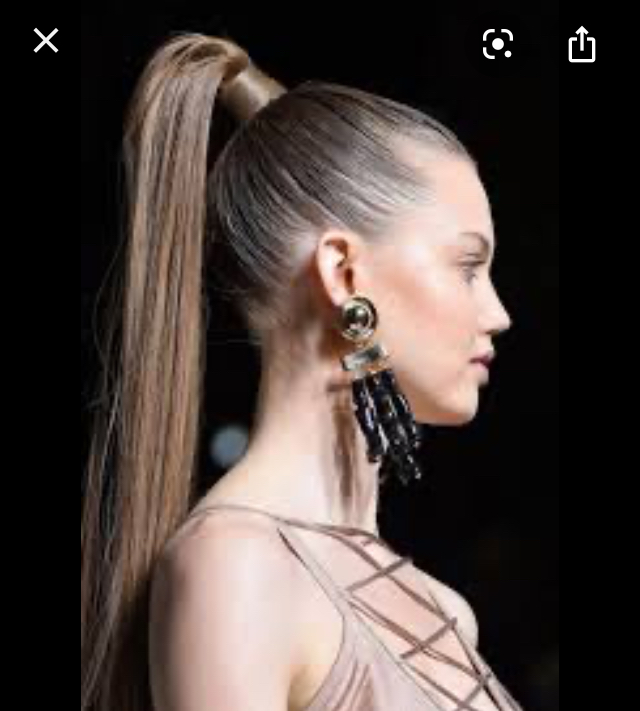Close the image viewer
Viewport: 640px width, 711px height.
click(46, 41)
